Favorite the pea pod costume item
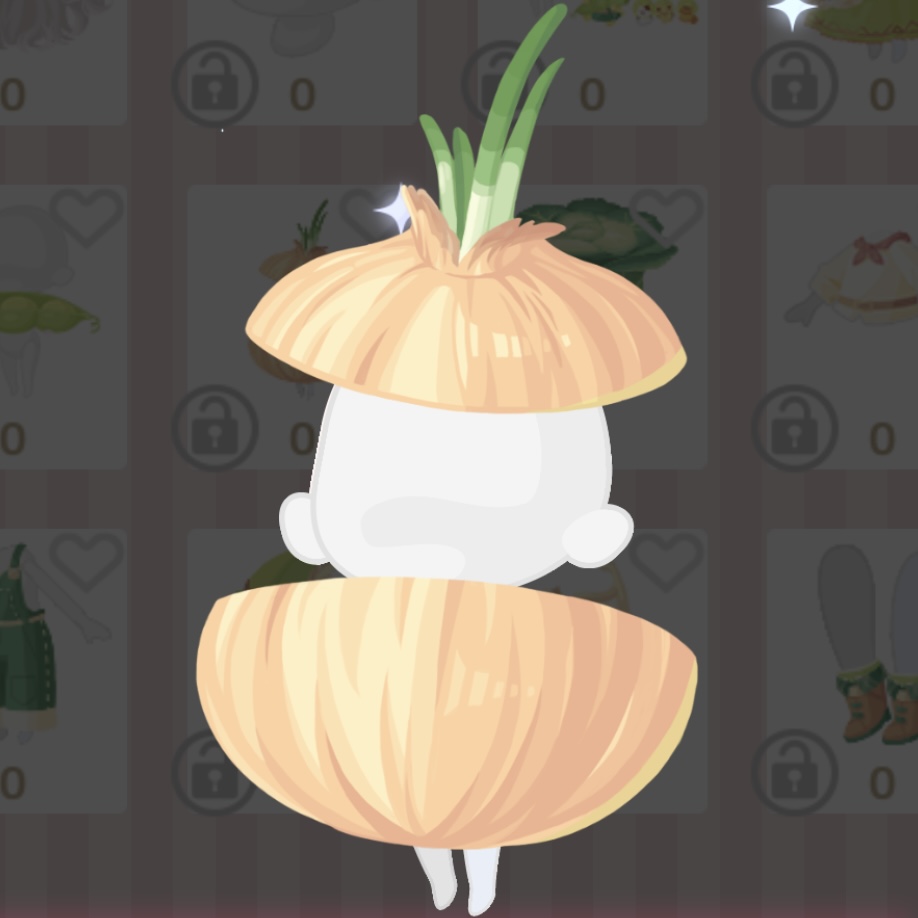The image size is (918, 918). pyautogui.click(x=86, y=215)
